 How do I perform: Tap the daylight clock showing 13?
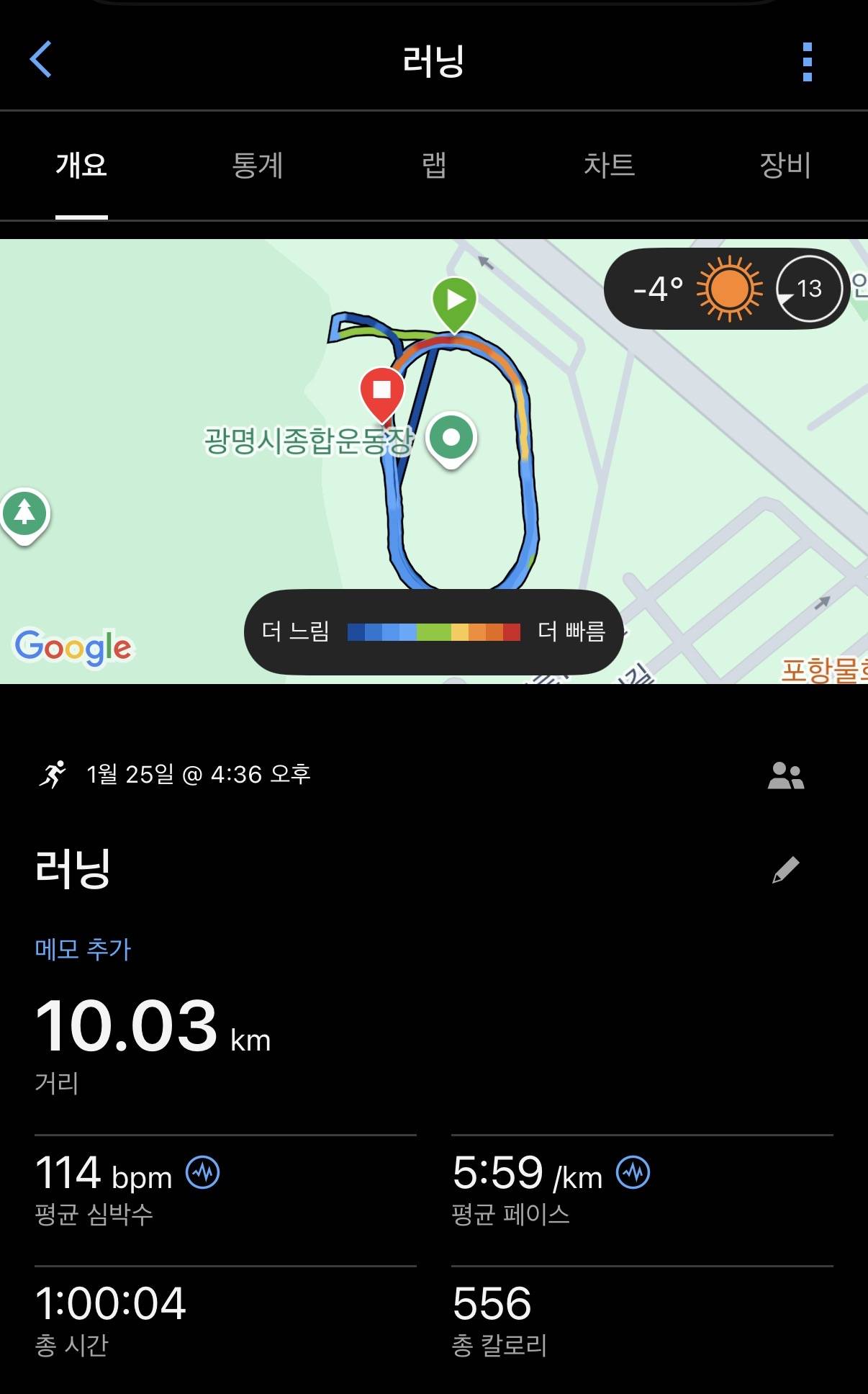point(808,288)
